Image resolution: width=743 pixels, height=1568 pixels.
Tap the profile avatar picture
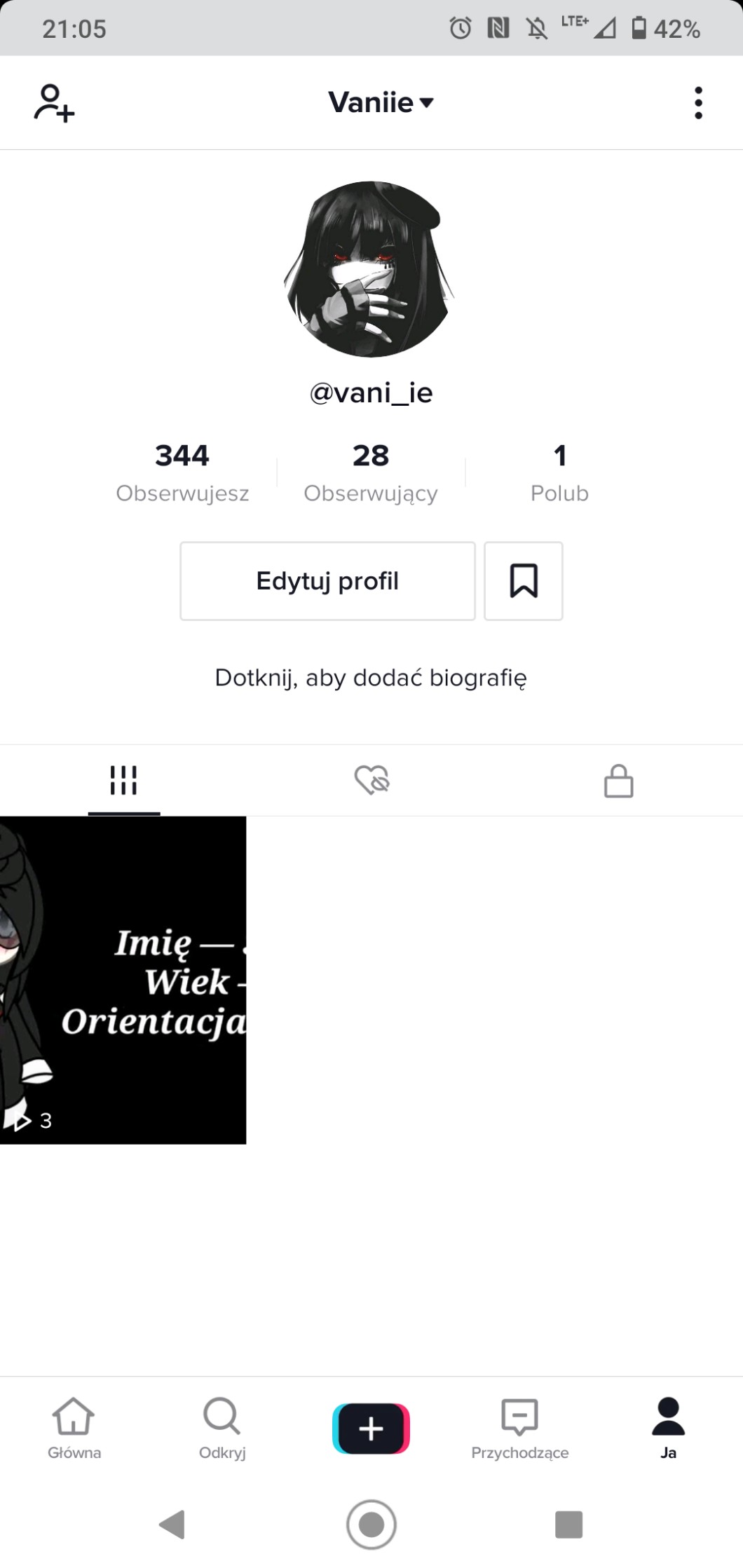(x=371, y=269)
